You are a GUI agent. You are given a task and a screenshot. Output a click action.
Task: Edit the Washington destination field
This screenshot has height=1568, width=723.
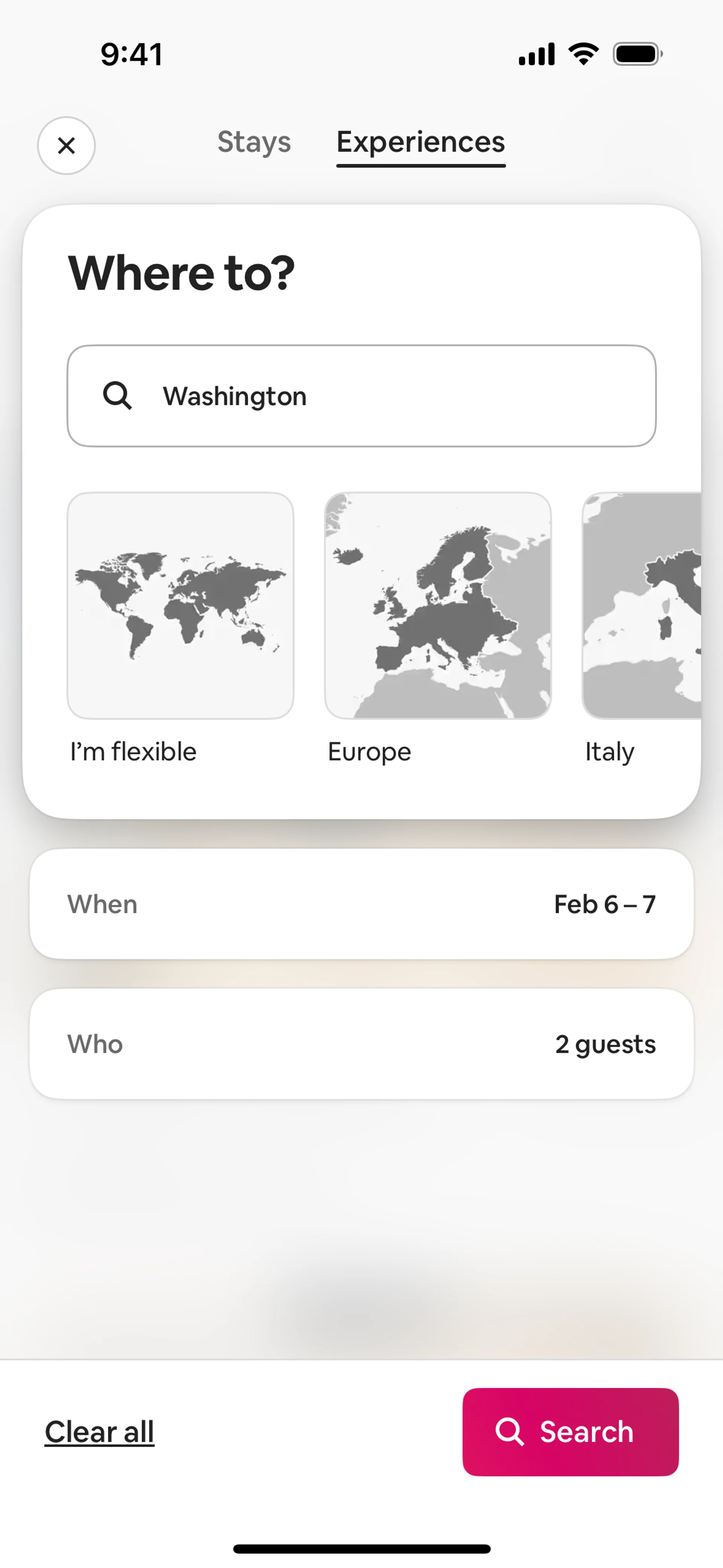point(361,396)
